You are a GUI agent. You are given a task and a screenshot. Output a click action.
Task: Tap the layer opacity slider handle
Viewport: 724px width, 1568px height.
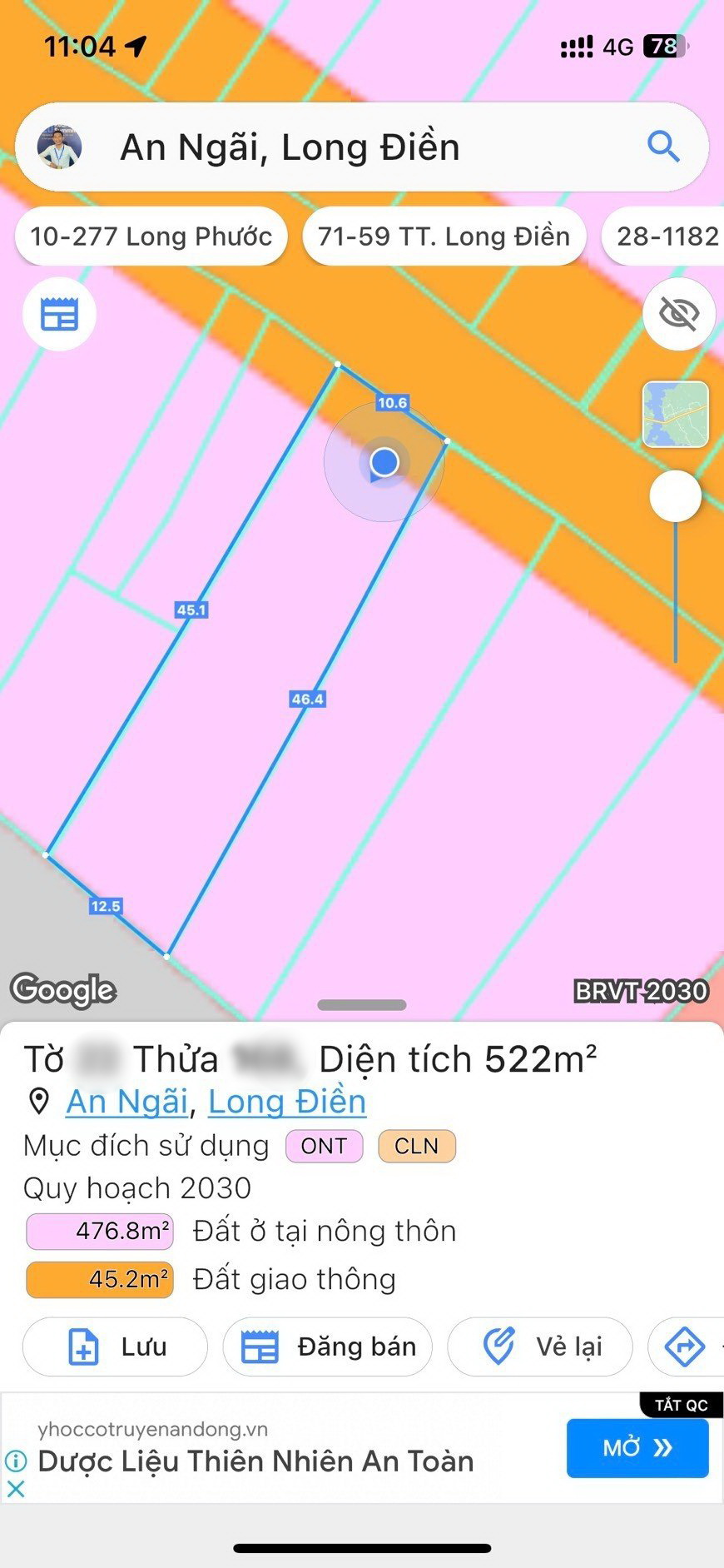[x=676, y=496]
